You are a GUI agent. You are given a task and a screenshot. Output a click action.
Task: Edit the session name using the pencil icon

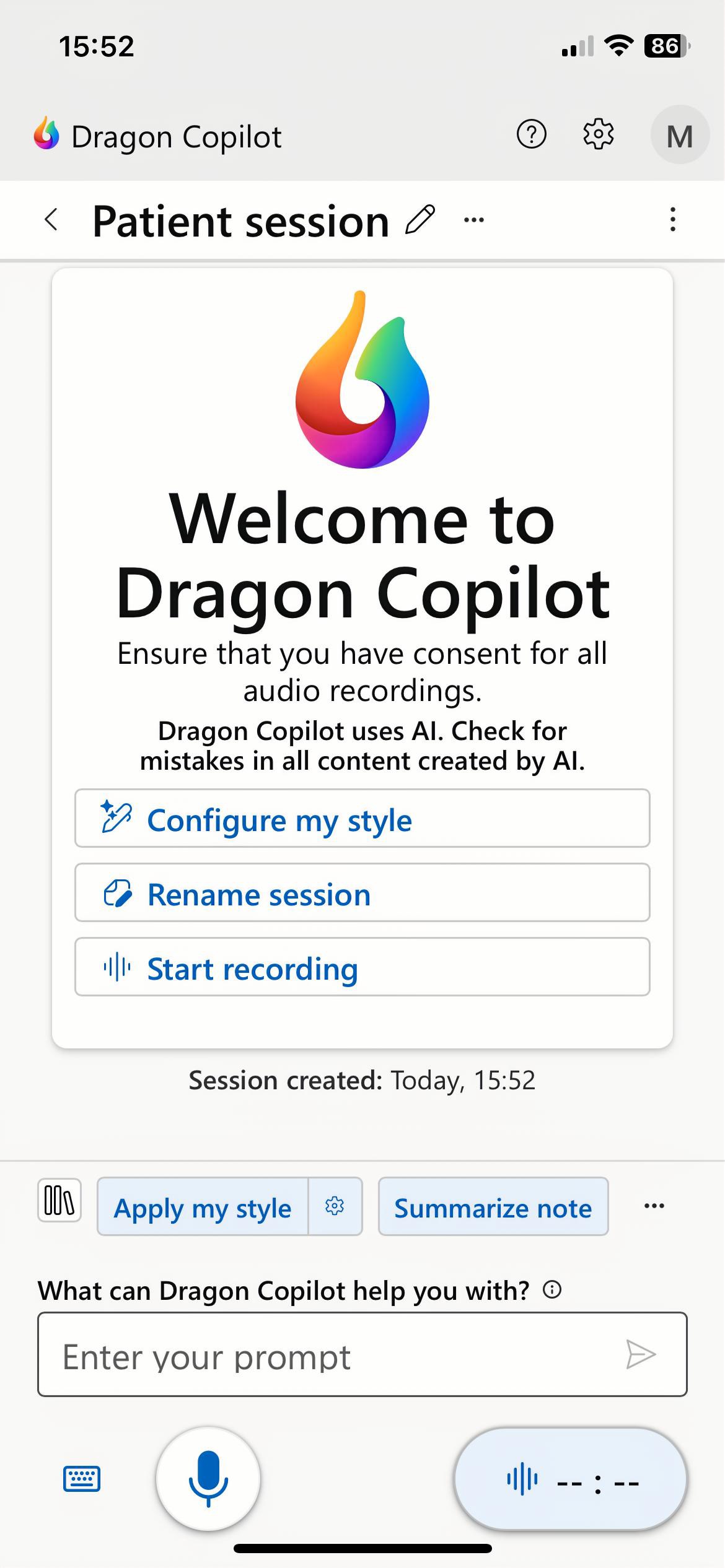[420, 220]
